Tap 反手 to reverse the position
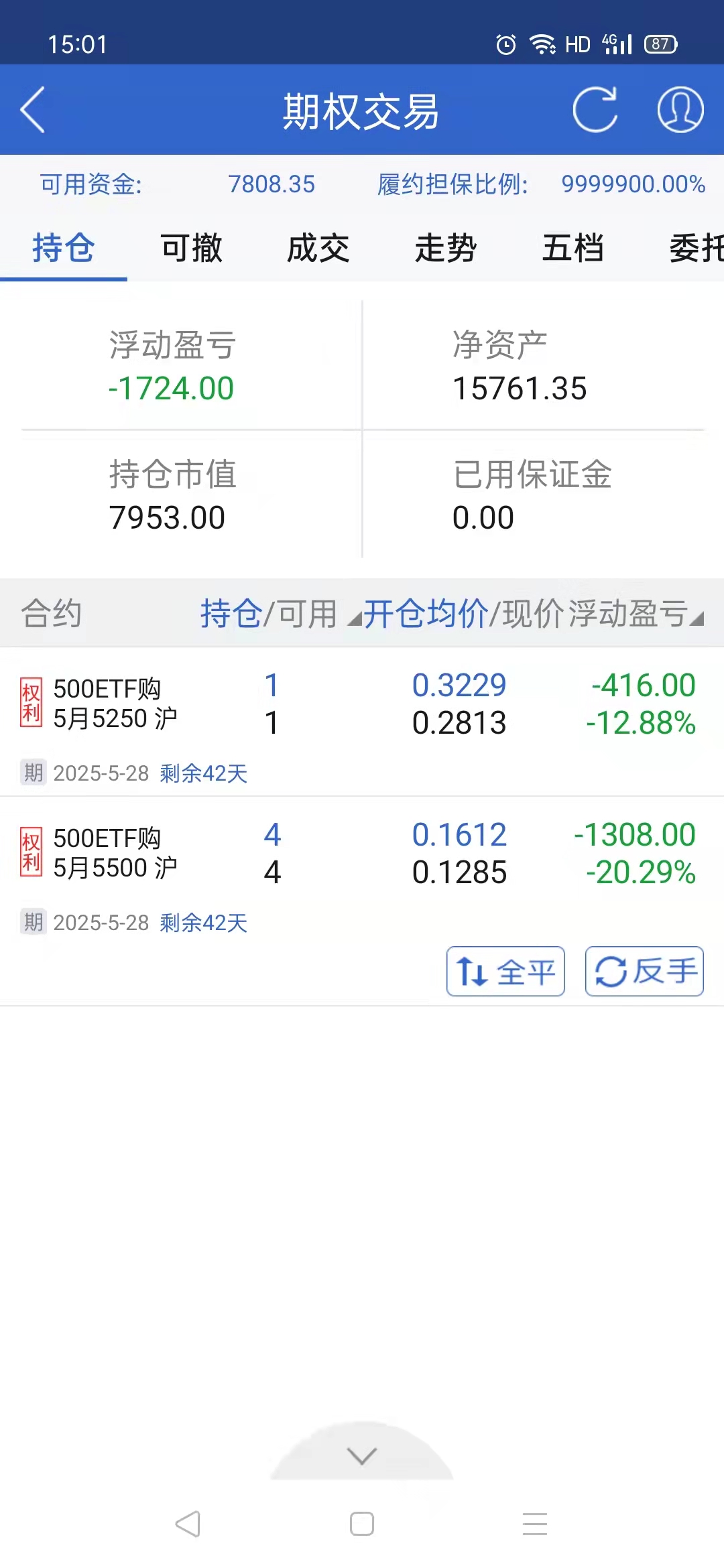Screen dimensions: 724x1568 [644, 971]
